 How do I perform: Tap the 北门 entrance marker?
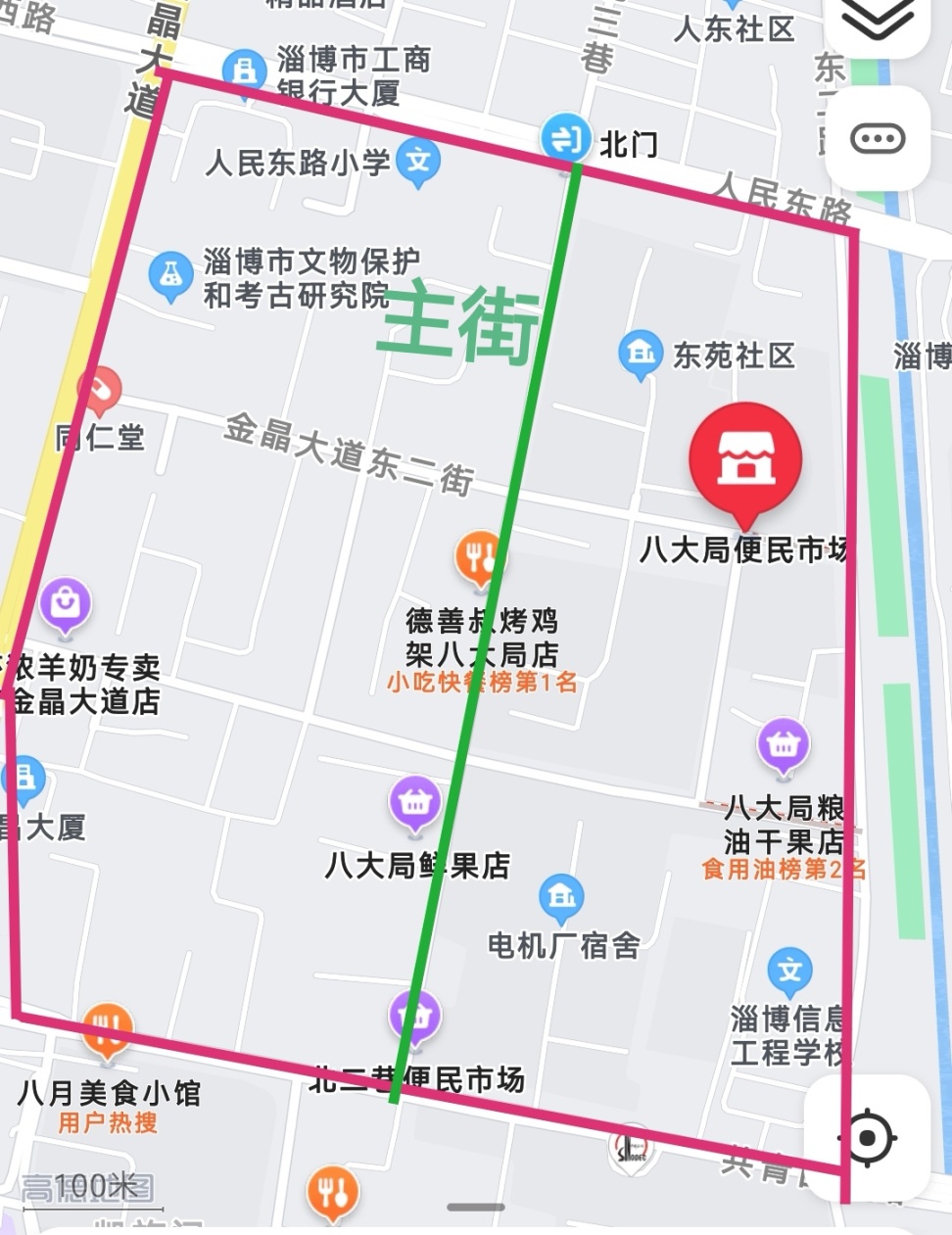coord(566,138)
